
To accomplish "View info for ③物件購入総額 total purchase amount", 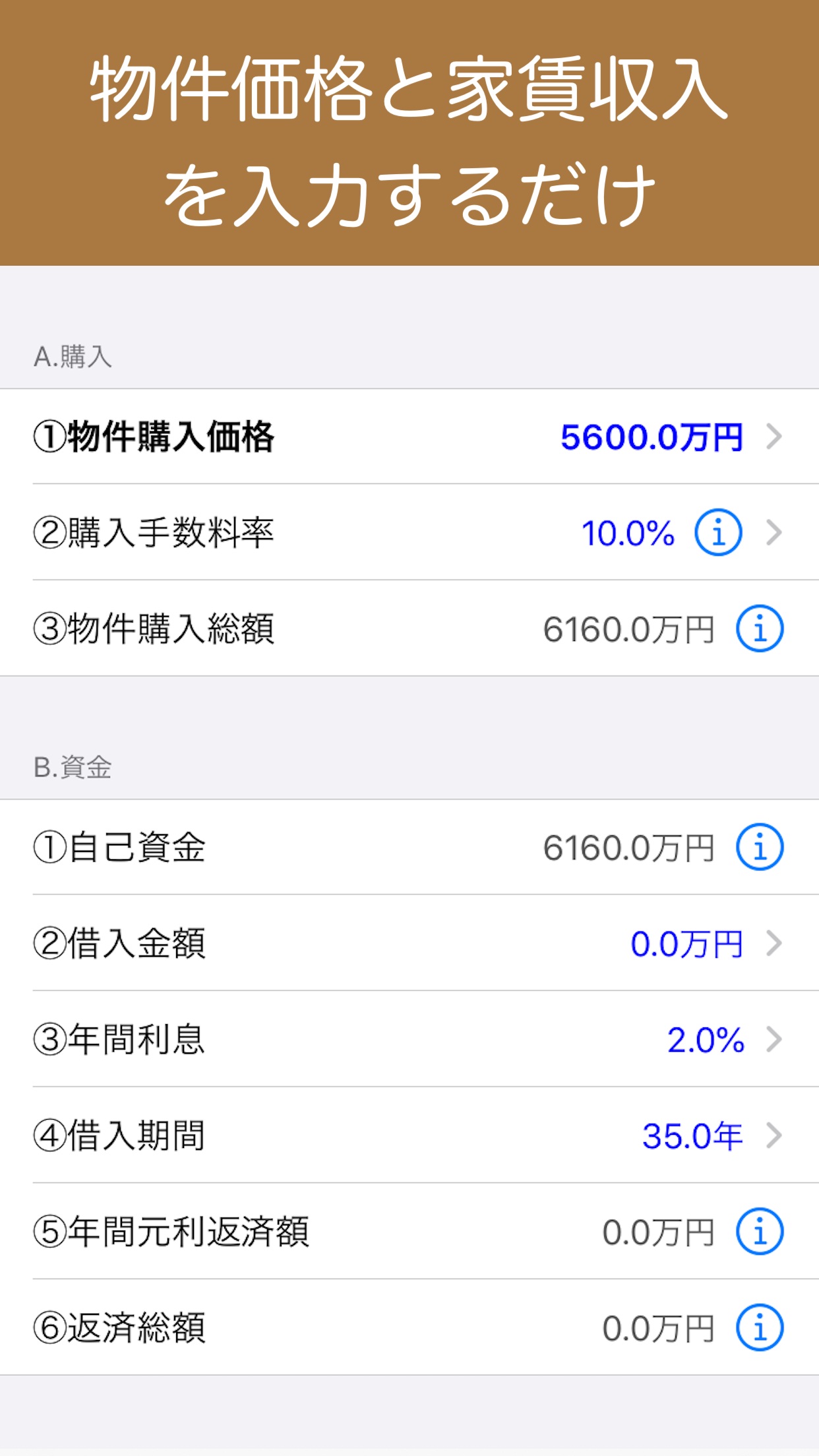I will pyautogui.click(x=760, y=628).
